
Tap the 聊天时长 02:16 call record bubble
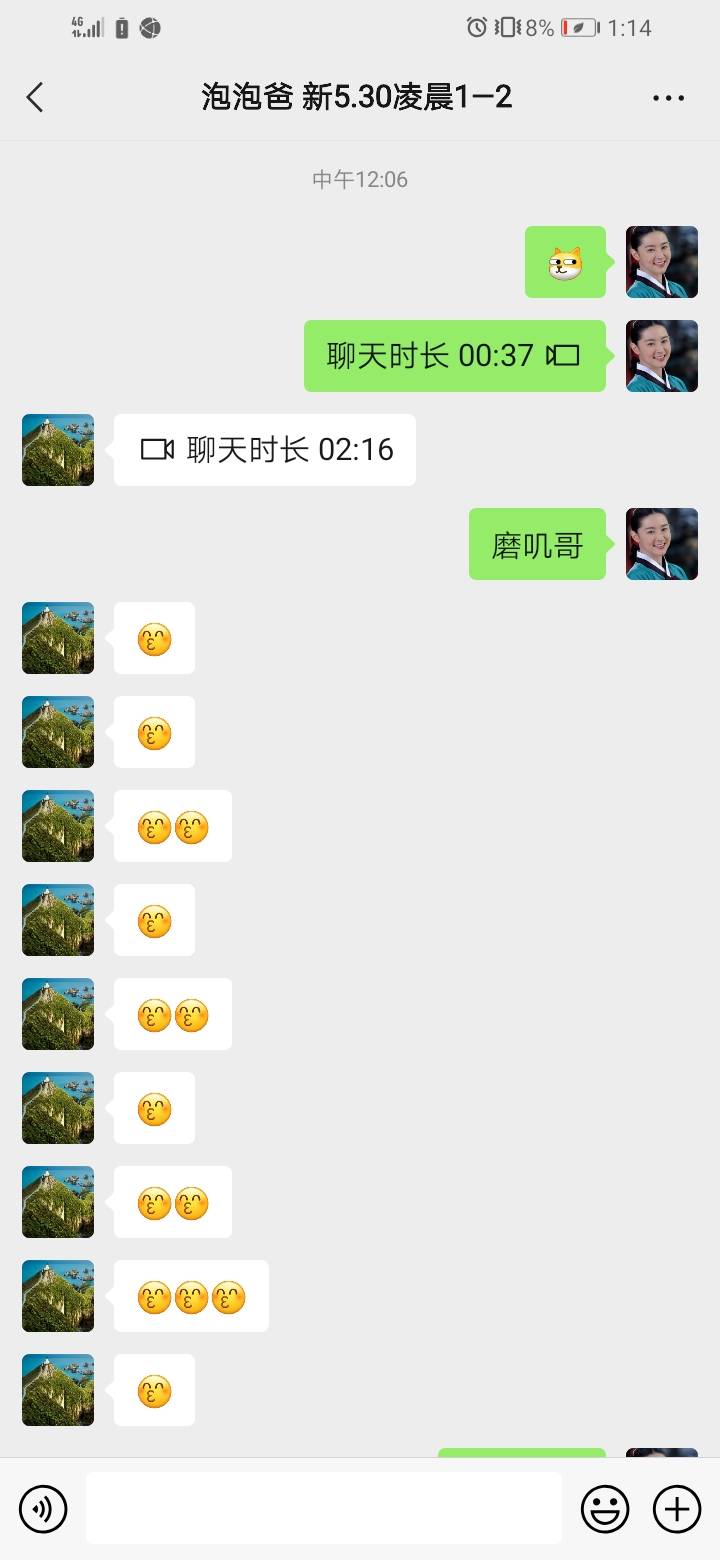coord(264,450)
